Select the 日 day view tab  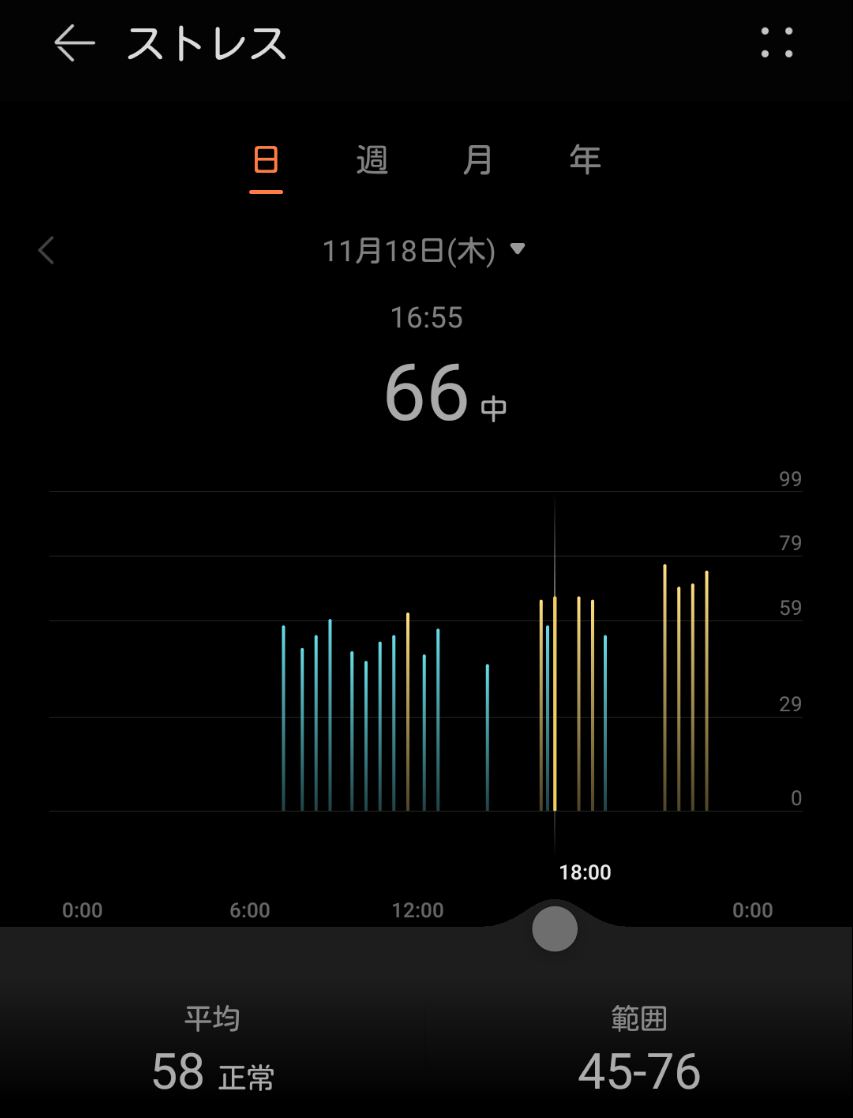tap(266, 160)
